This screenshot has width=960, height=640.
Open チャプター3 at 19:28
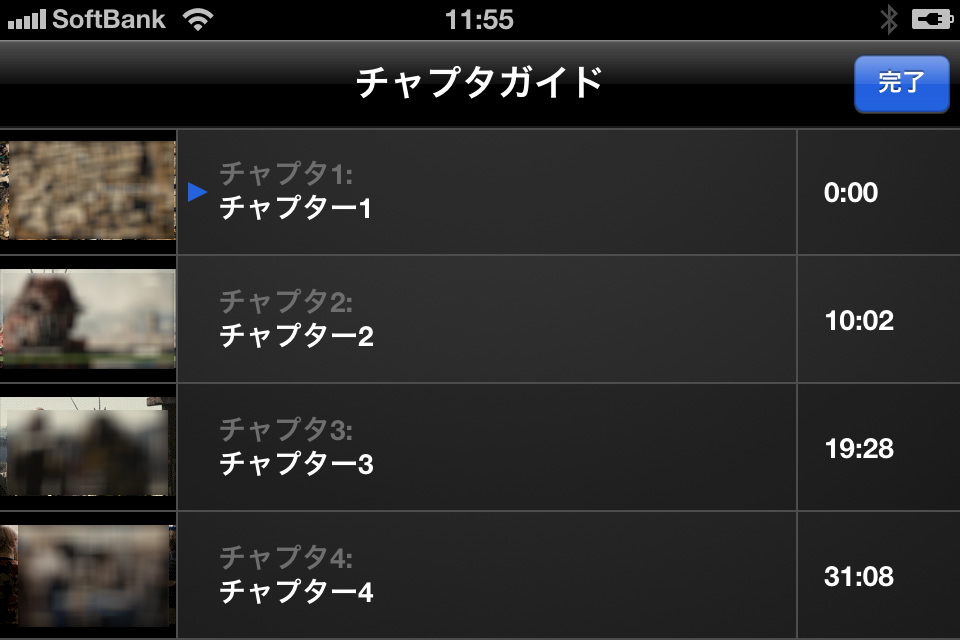click(486, 447)
